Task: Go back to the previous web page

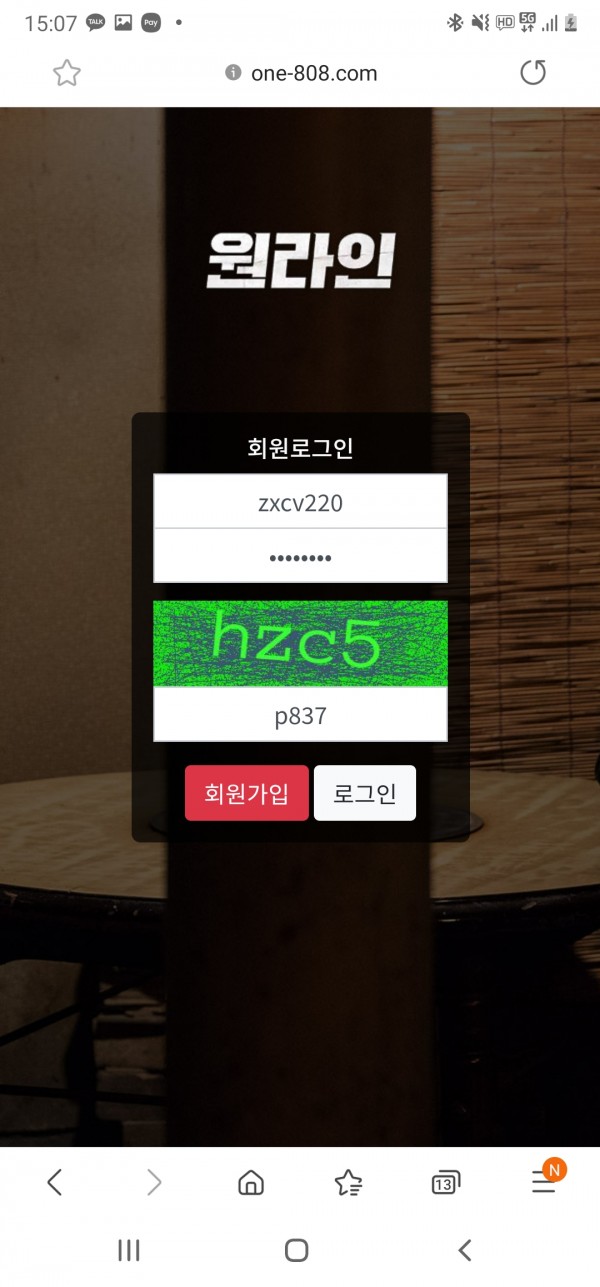Action: point(55,1183)
